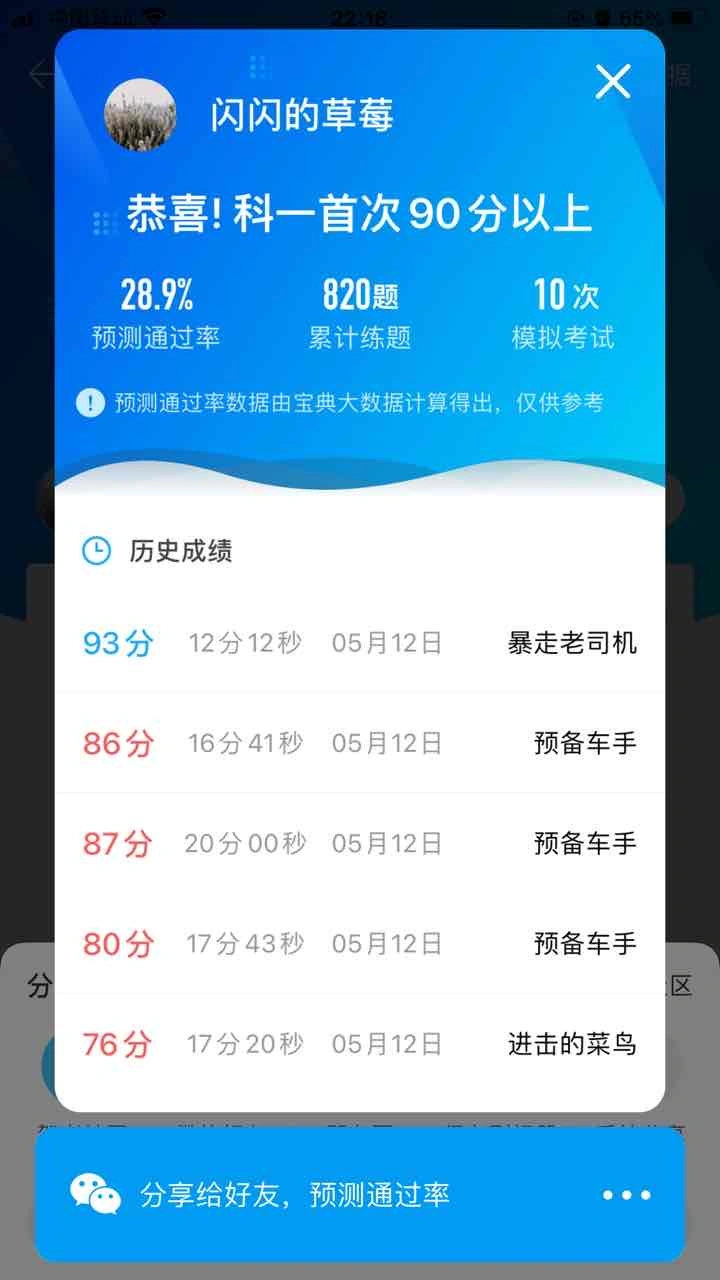The height and width of the screenshot is (1280, 720).
Task: Tap the 闪闪的草莓 profile avatar
Action: point(141,114)
